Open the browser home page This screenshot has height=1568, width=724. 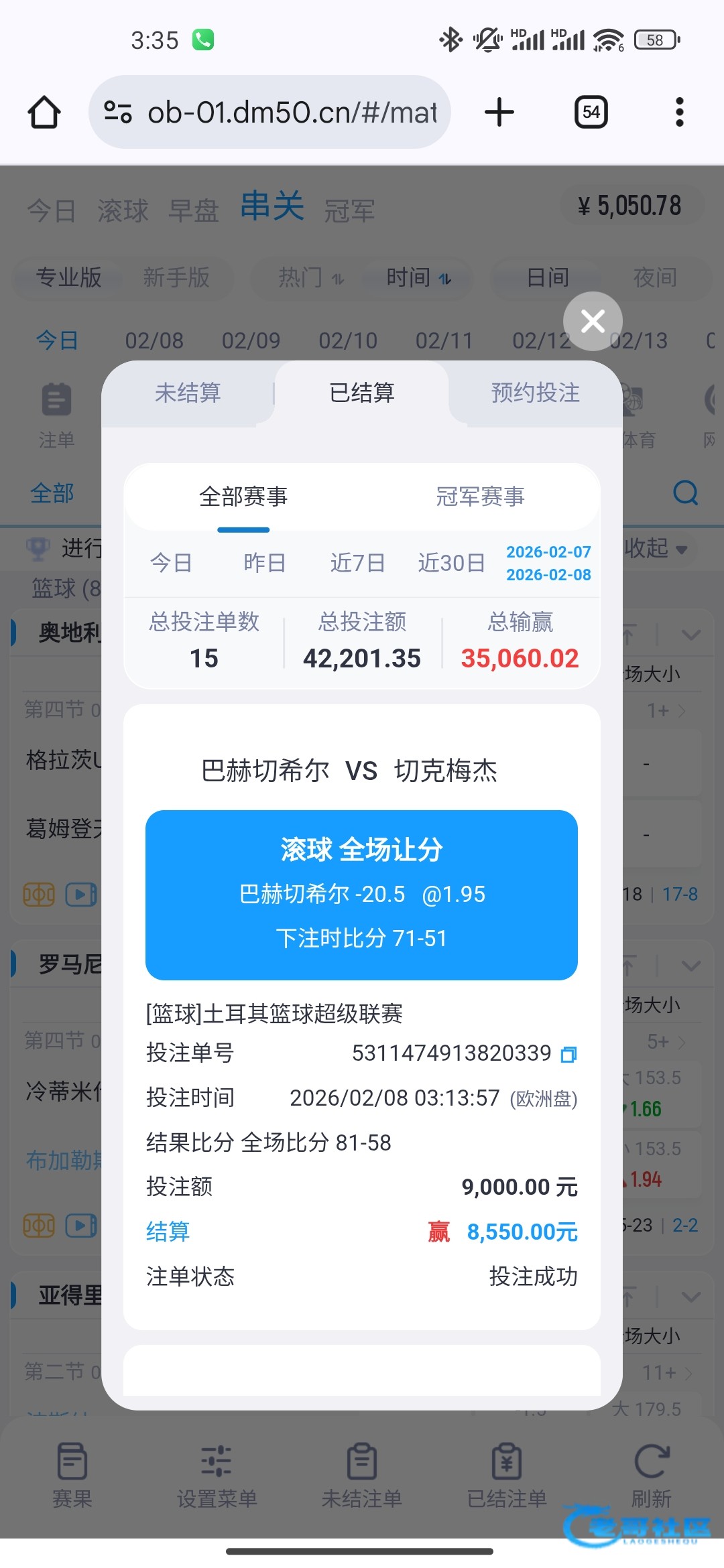[44, 112]
